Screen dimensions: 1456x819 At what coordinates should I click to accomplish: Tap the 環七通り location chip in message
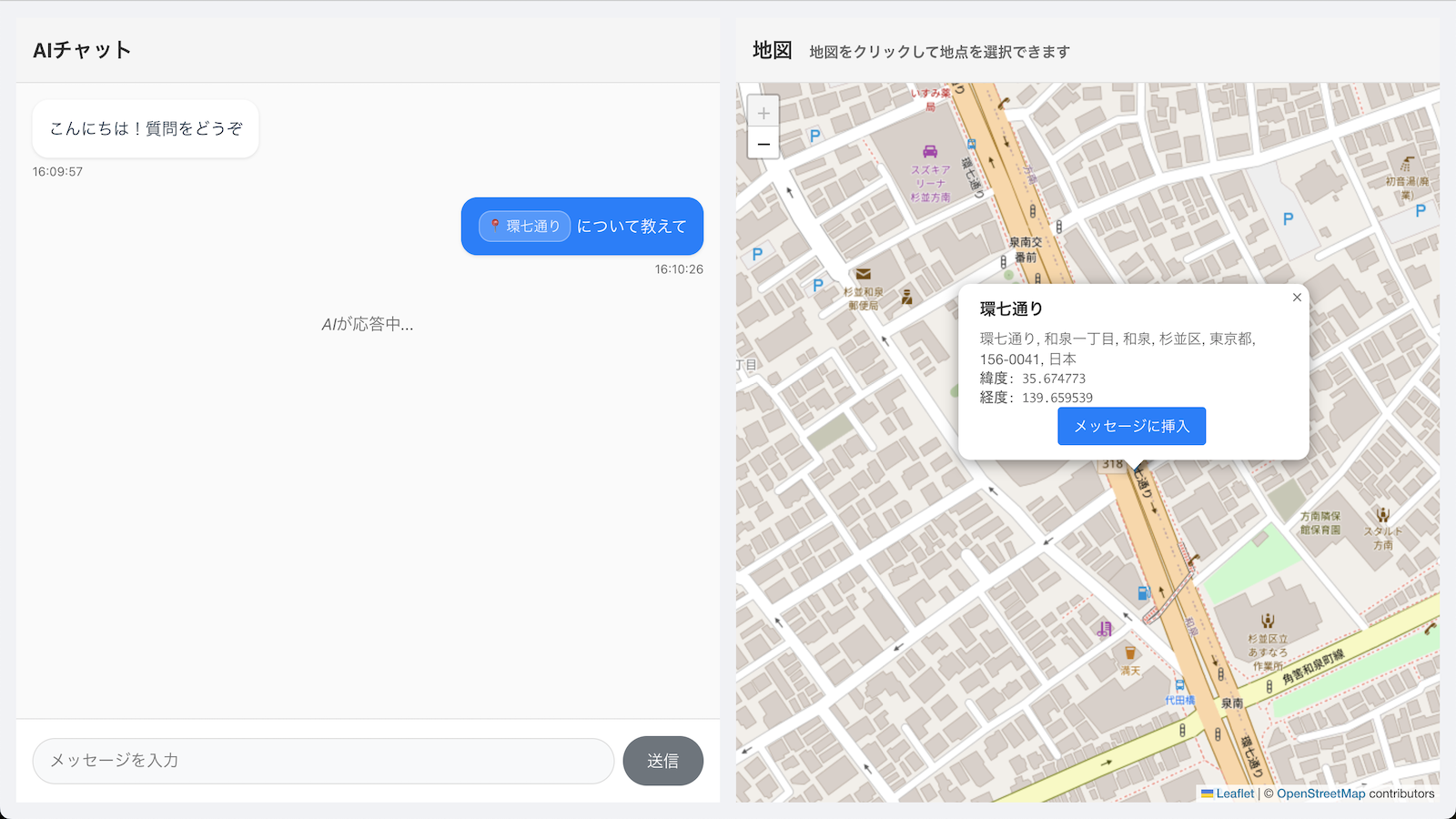tap(524, 226)
